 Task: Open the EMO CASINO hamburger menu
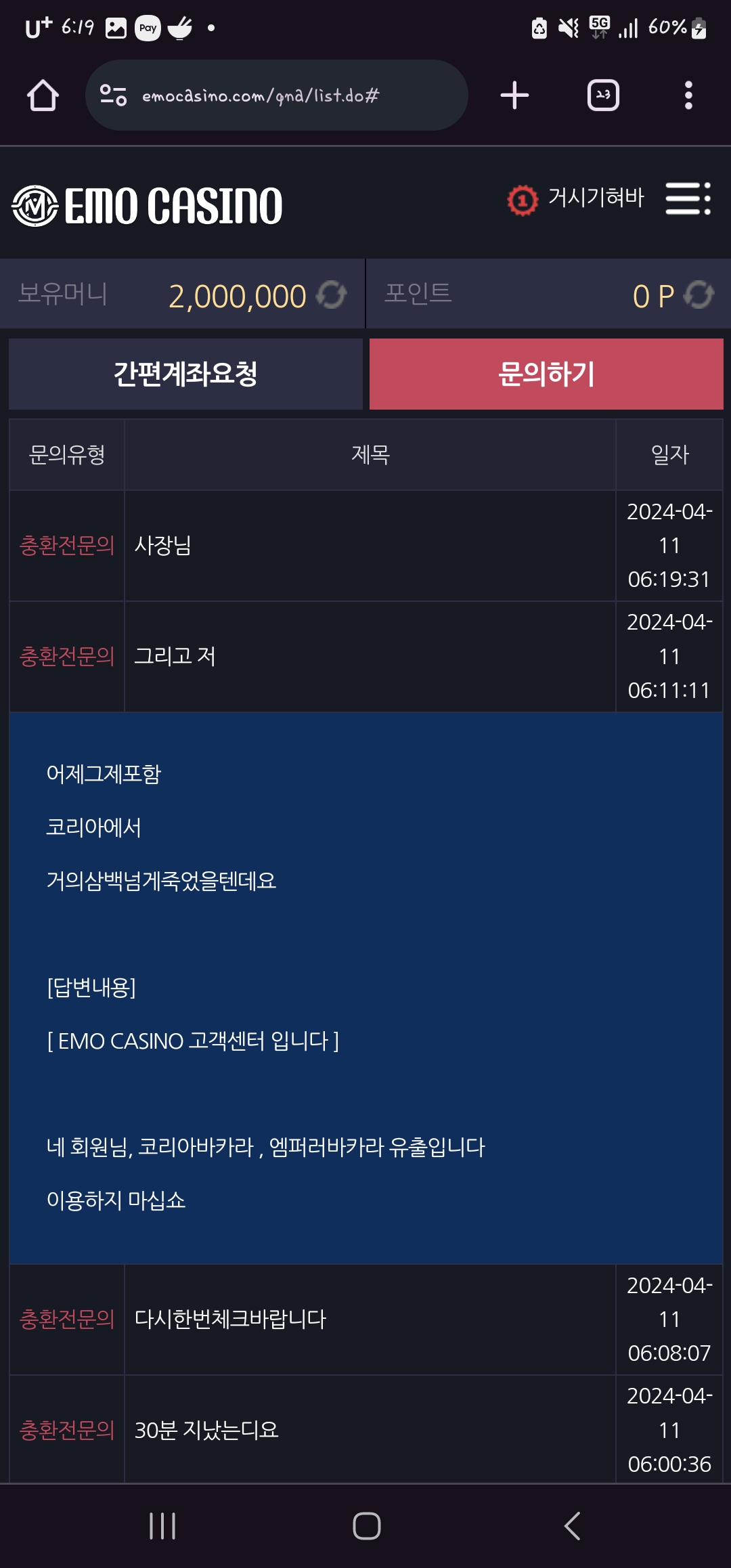(688, 198)
